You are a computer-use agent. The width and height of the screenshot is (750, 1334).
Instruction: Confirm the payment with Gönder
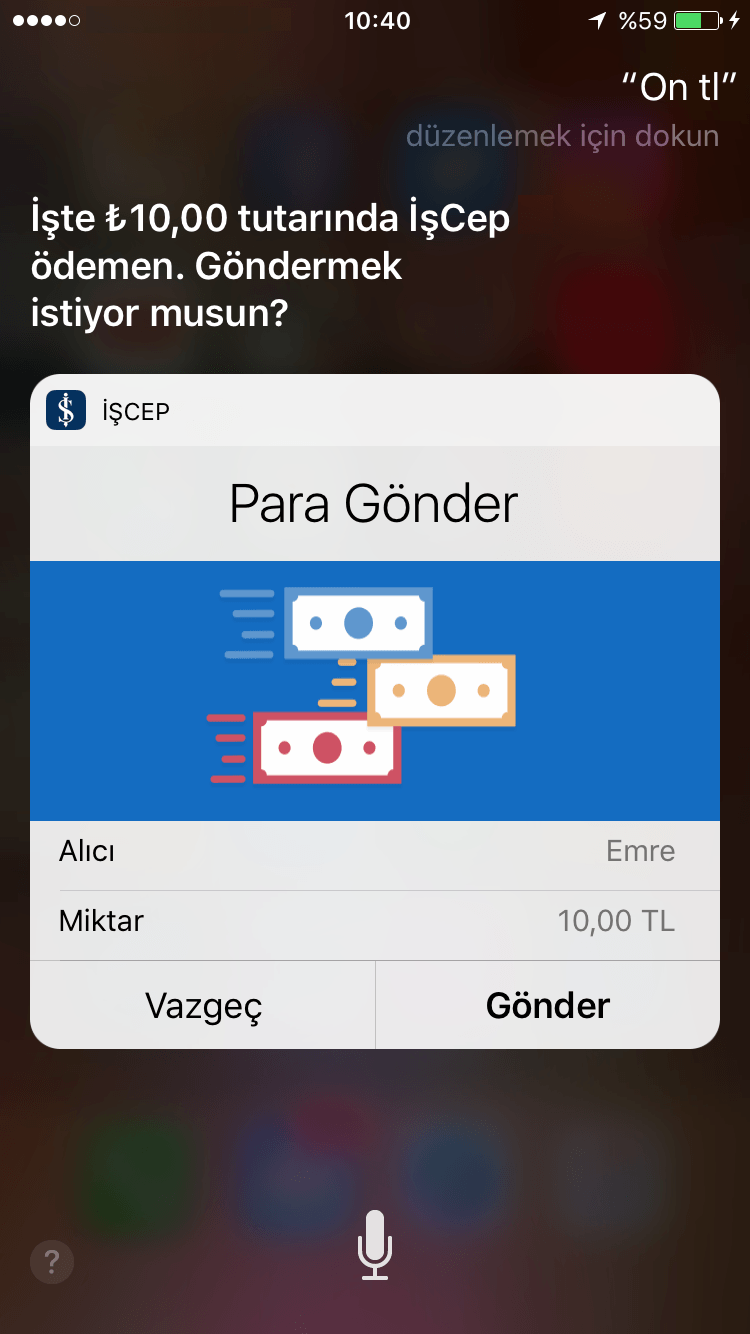(547, 1005)
